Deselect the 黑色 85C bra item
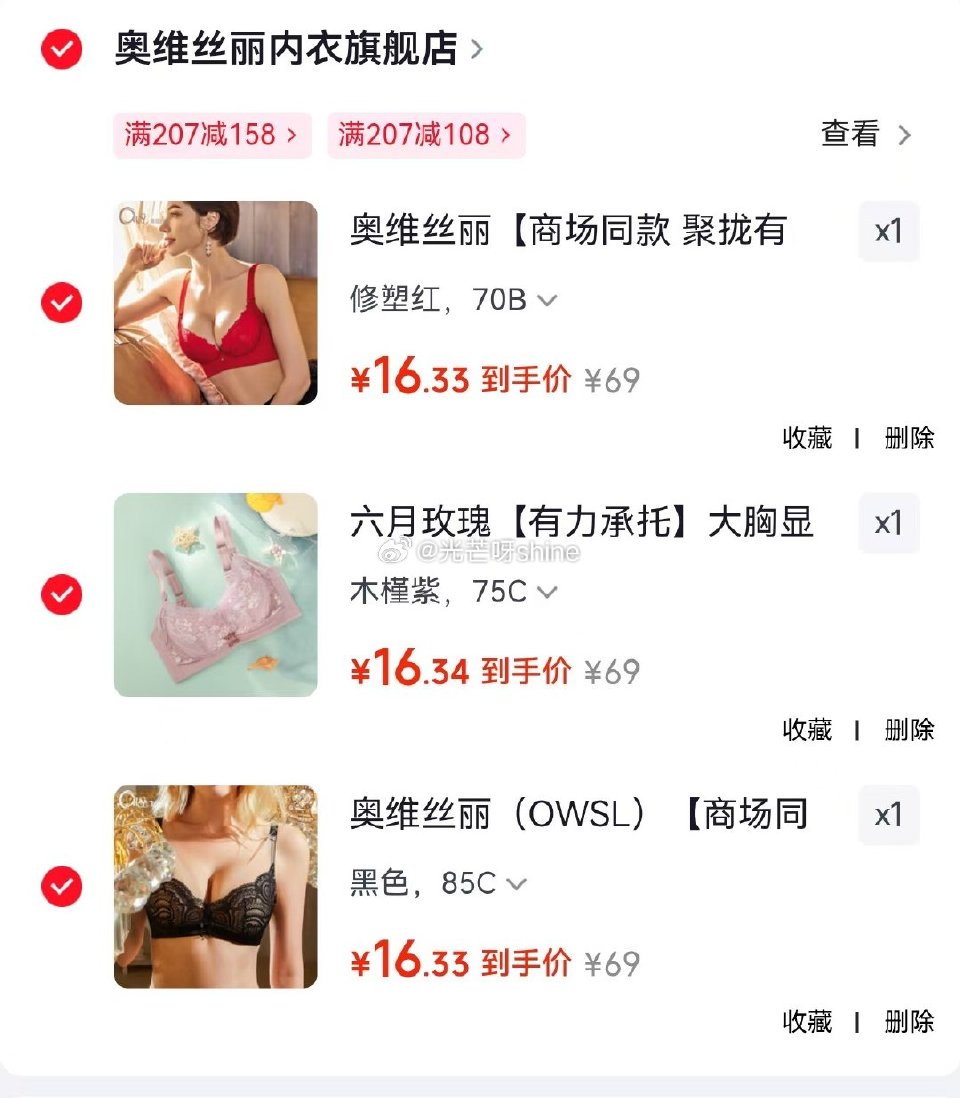This screenshot has height=1098, width=960. point(61,887)
